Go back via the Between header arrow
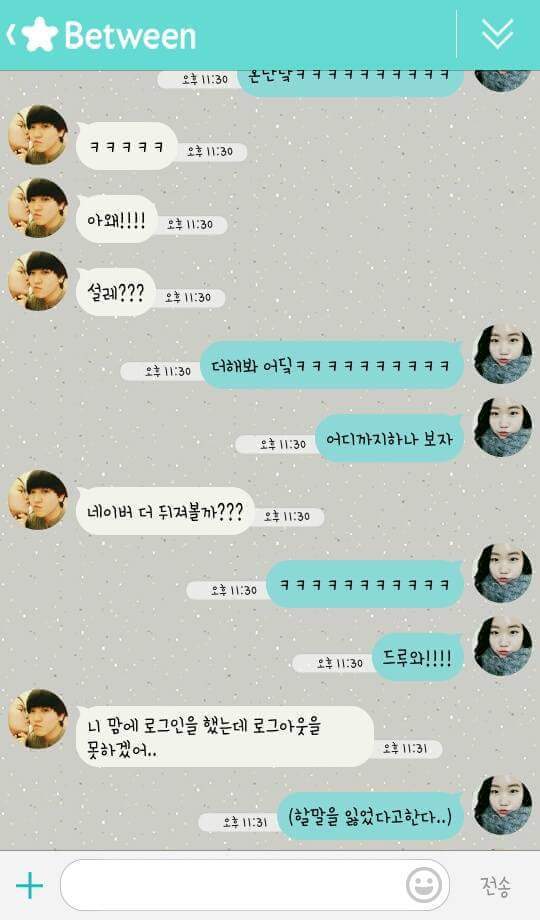This screenshot has height=920, width=540. (11, 35)
